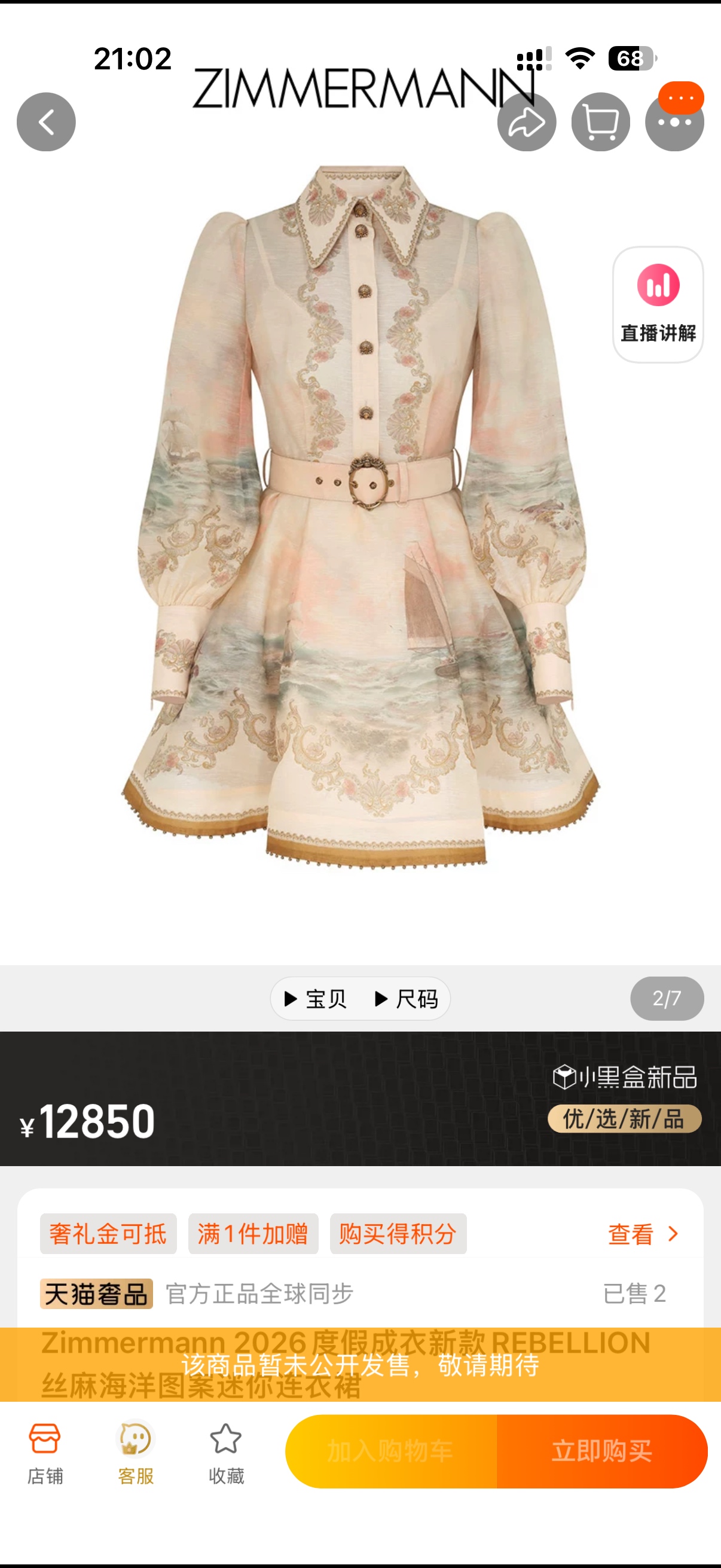
Task: Add this item to 收藏 favorites
Action: point(226,1452)
